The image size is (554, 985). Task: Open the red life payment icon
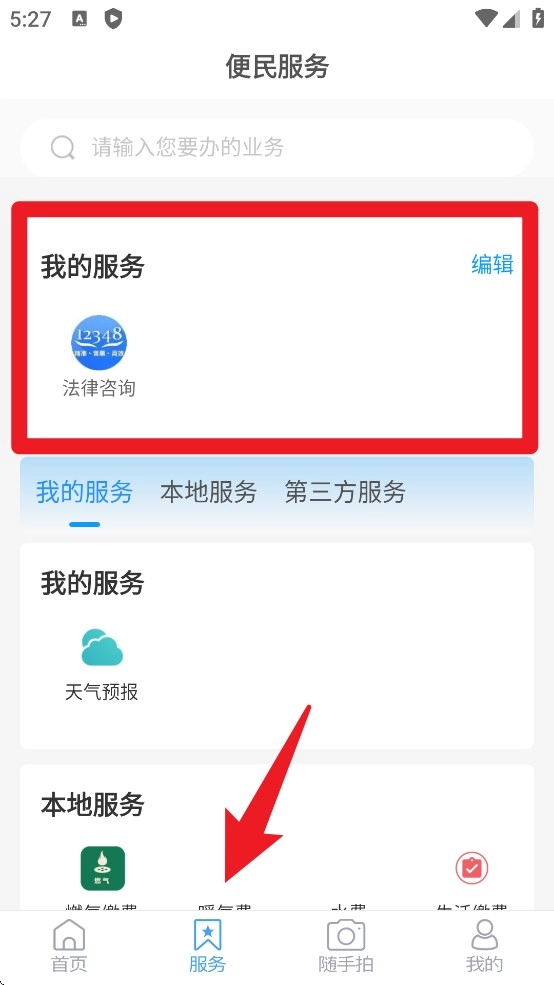(472, 868)
